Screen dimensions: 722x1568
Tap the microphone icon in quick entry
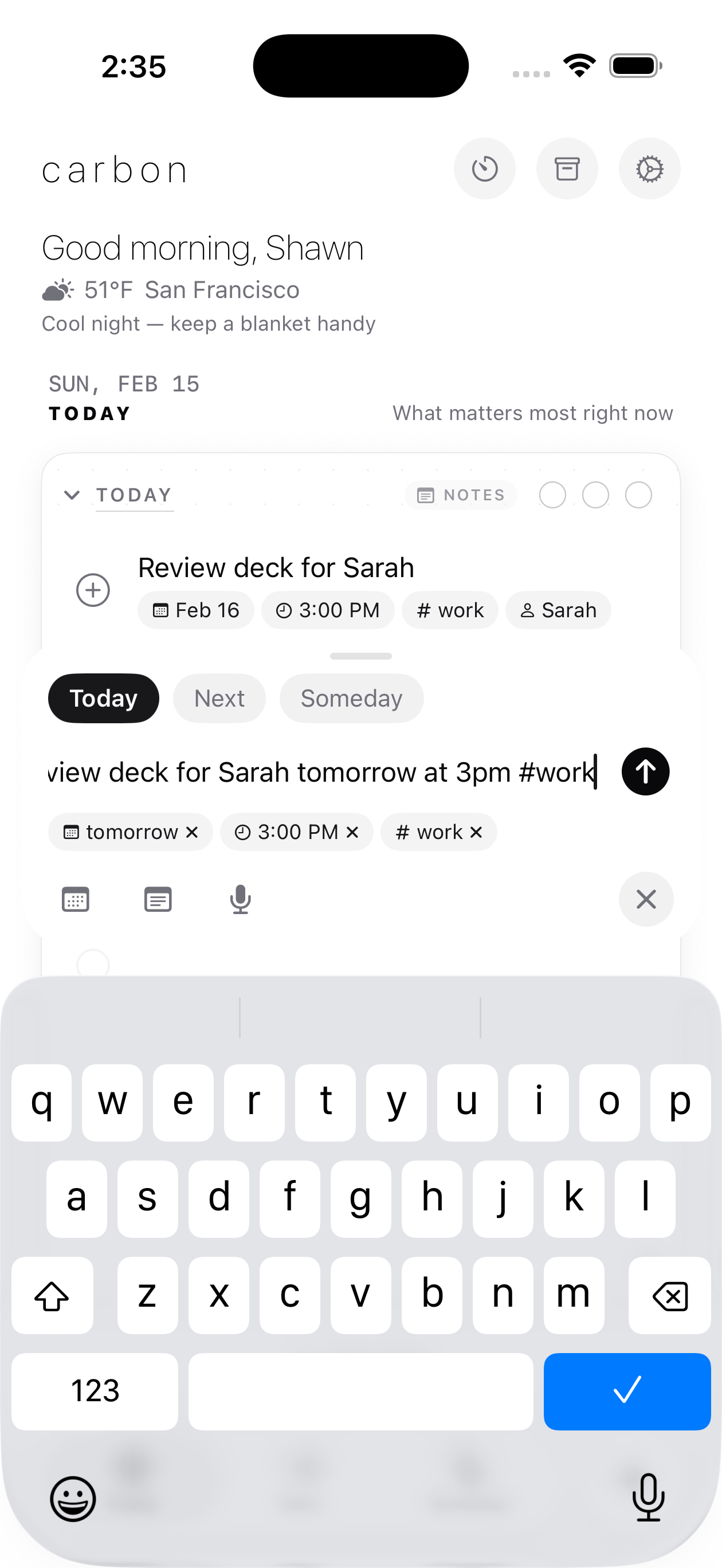[x=241, y=900]
